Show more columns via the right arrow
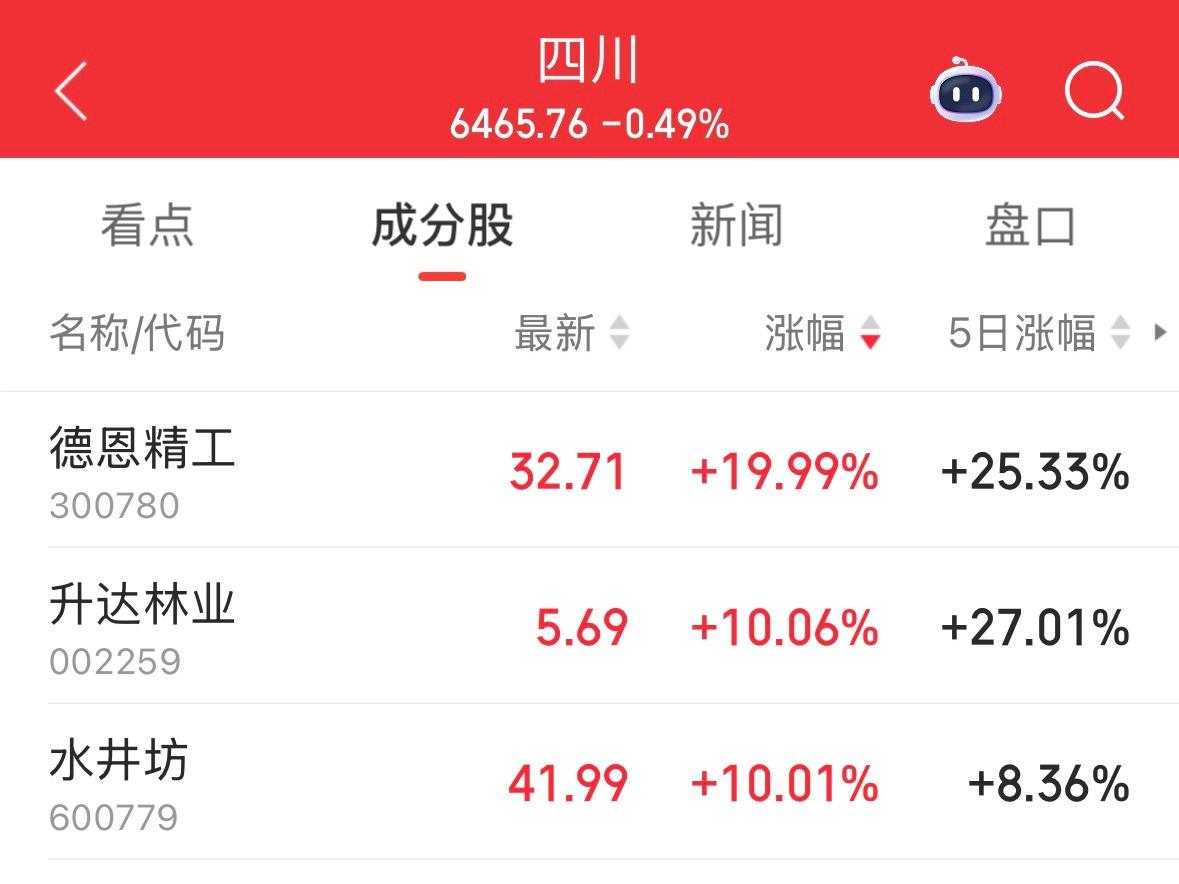The height and width of the screenshot is (884, 1179). click(x=1160, y=332)
